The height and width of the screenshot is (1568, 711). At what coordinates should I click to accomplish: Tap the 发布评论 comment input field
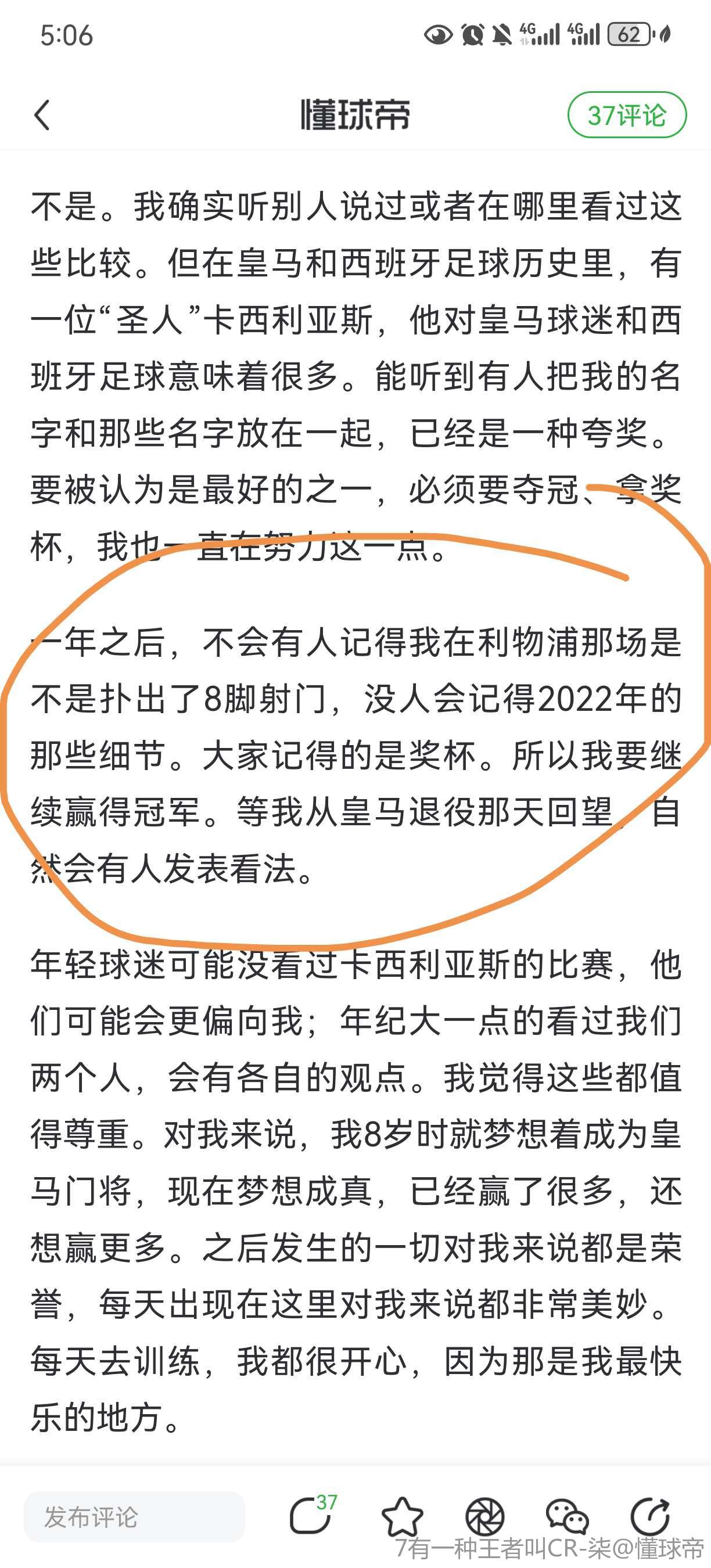[134, 1517]
